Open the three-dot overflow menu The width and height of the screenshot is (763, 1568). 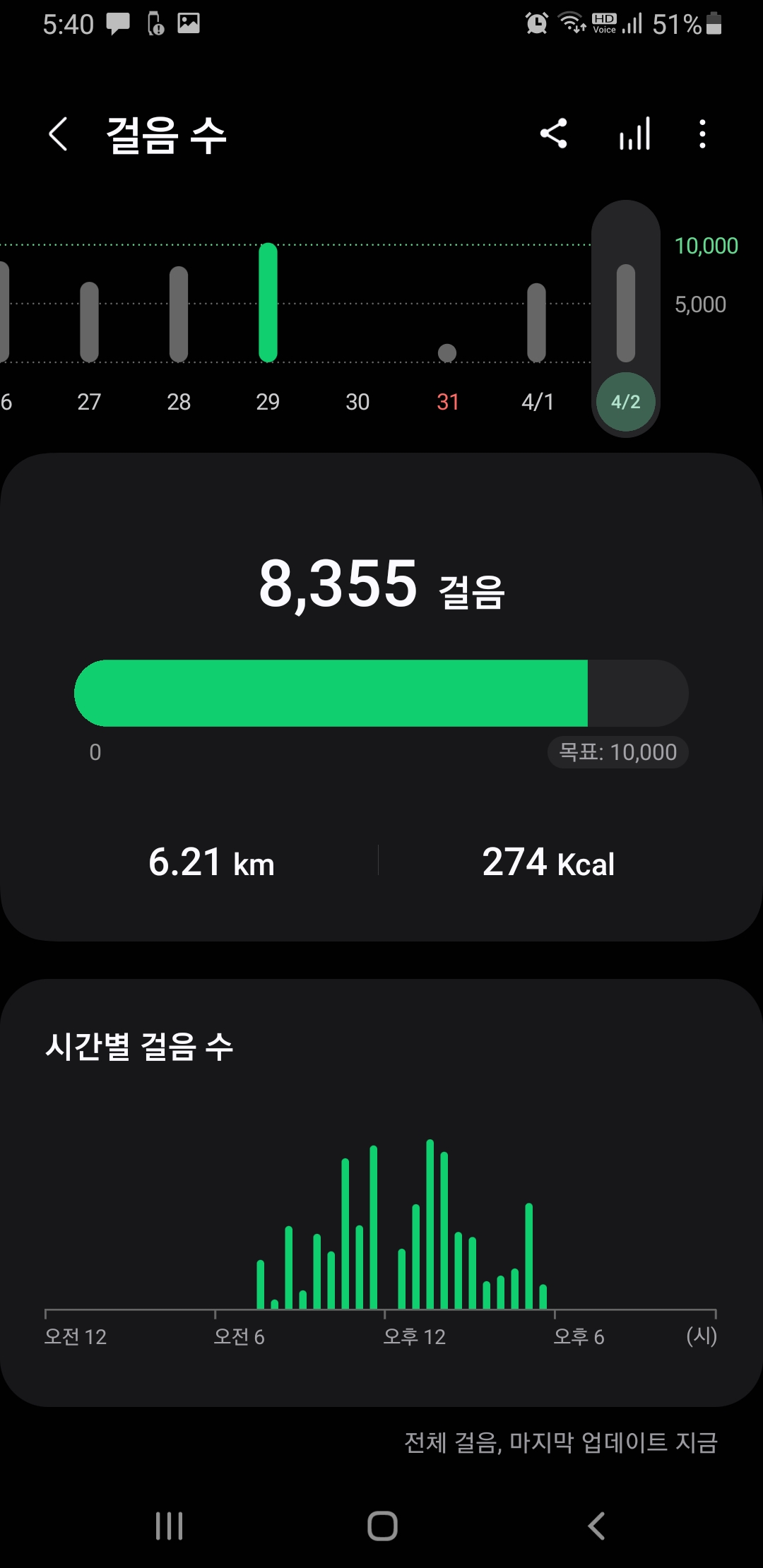[x=702, y=133]
